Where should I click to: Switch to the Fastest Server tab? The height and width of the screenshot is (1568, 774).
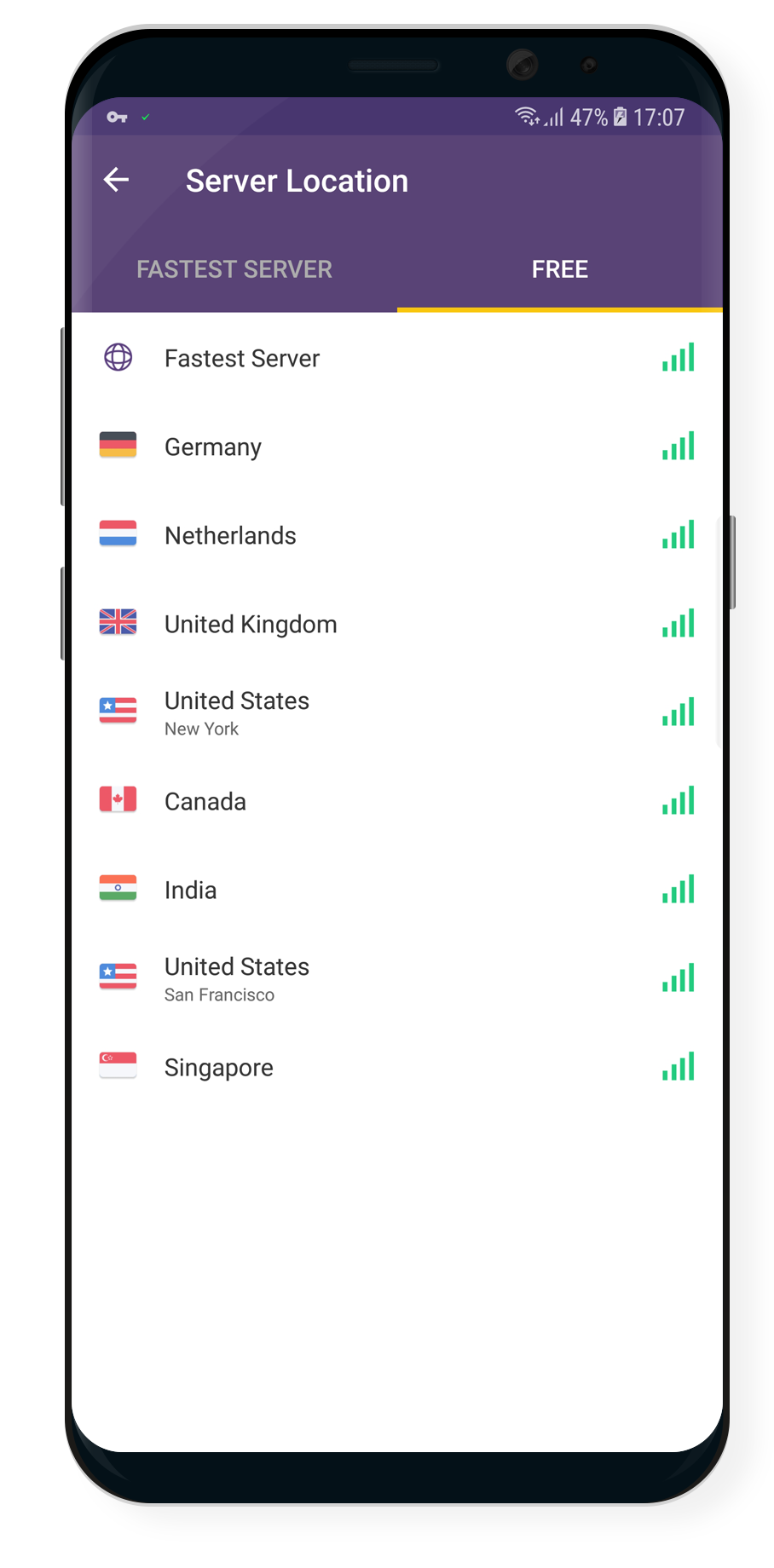point(234,269)
